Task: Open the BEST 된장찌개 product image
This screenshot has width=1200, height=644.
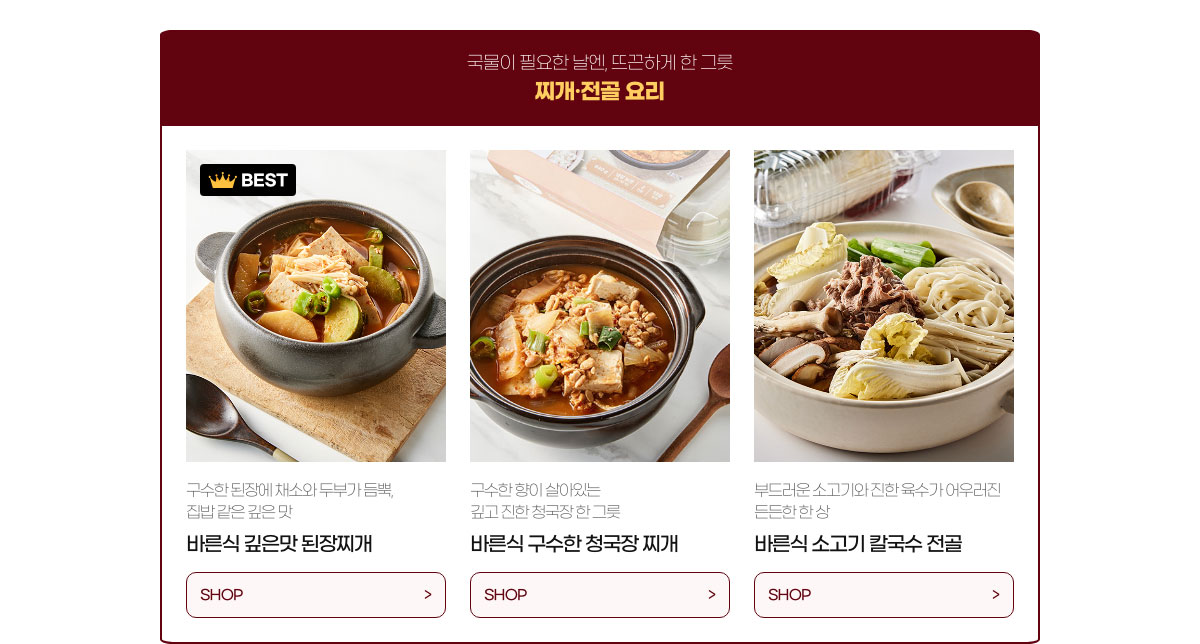Action: click(x=316, y=306)
